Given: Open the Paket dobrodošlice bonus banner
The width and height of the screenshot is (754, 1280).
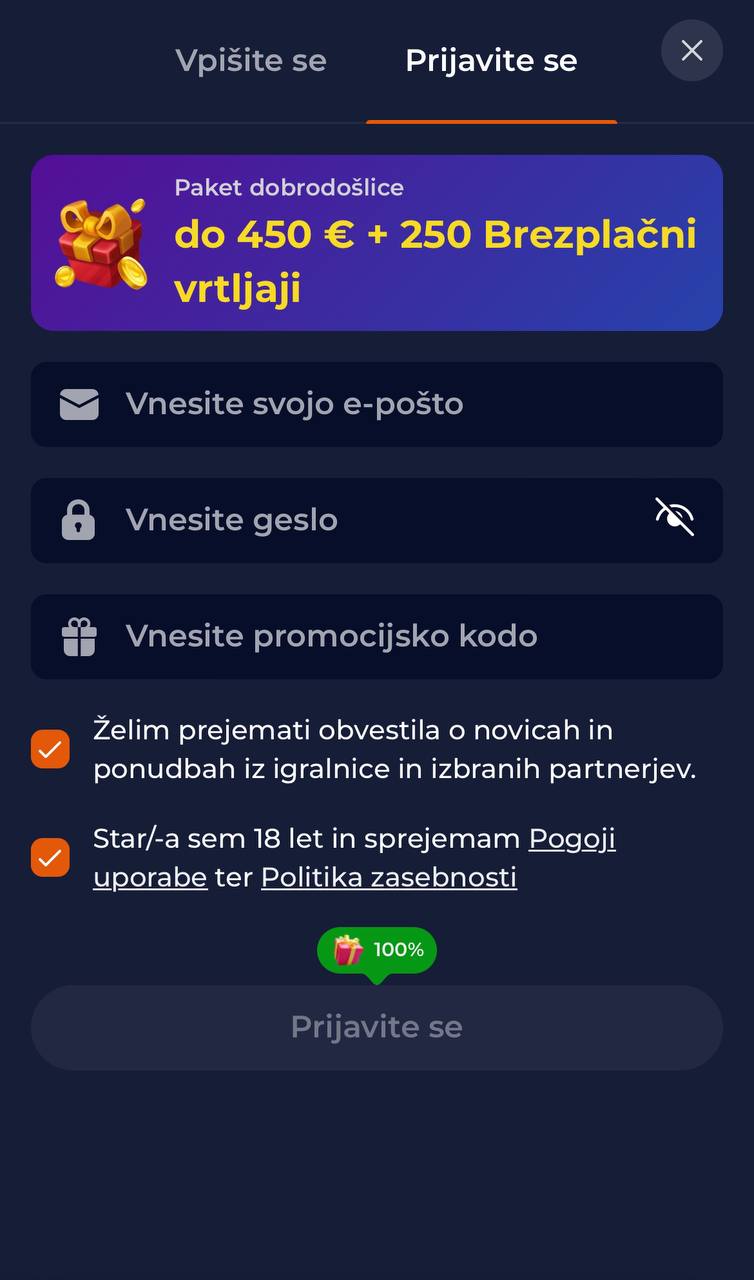Looking at the screenshot, I should [377, 243].
